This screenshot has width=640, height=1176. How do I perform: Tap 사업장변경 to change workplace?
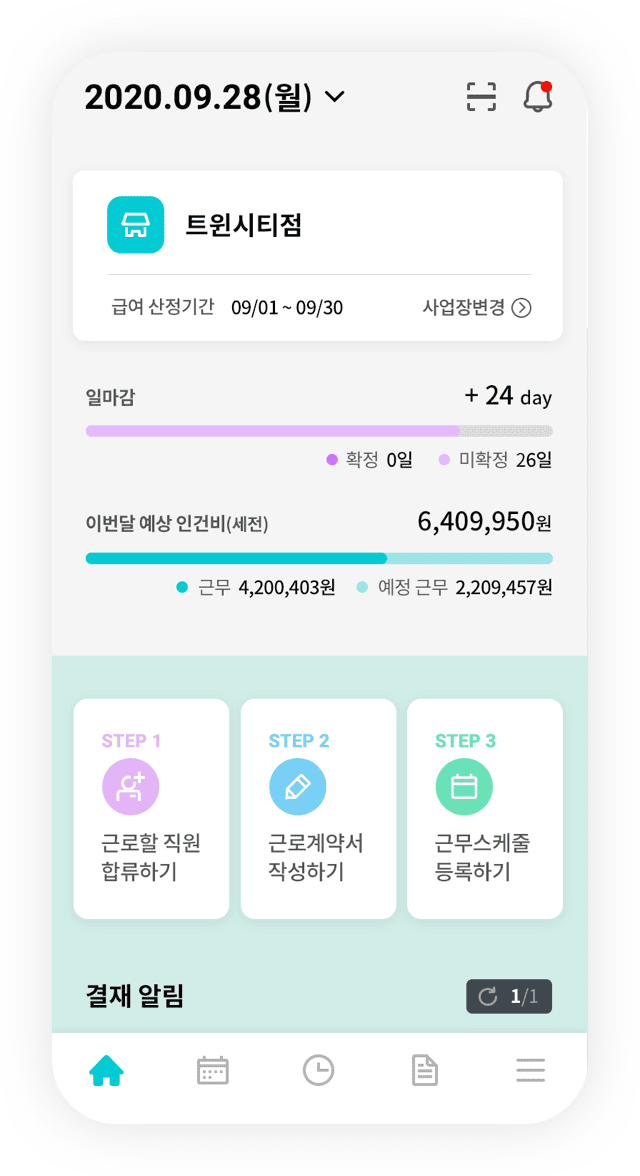(477, 308)
